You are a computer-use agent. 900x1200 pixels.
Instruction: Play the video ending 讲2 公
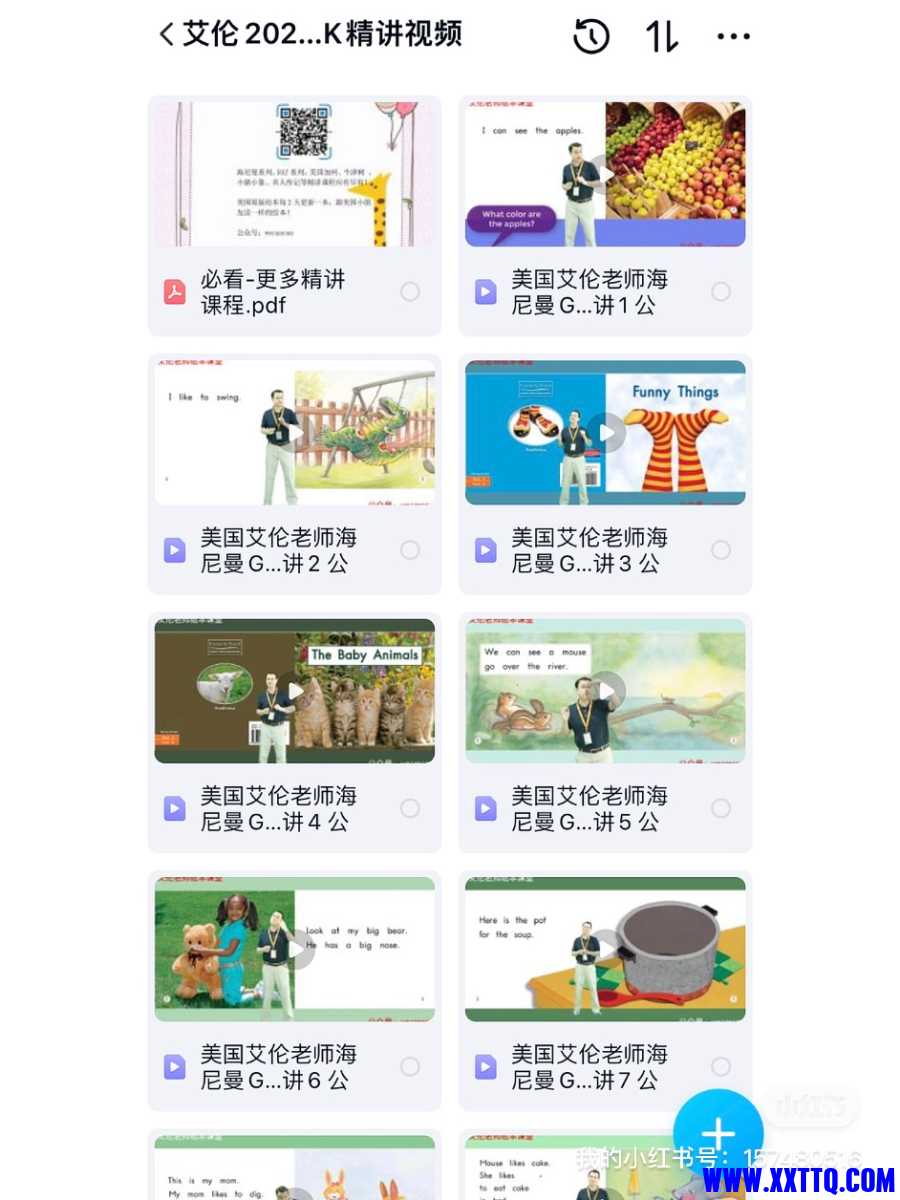click(294, 433)
